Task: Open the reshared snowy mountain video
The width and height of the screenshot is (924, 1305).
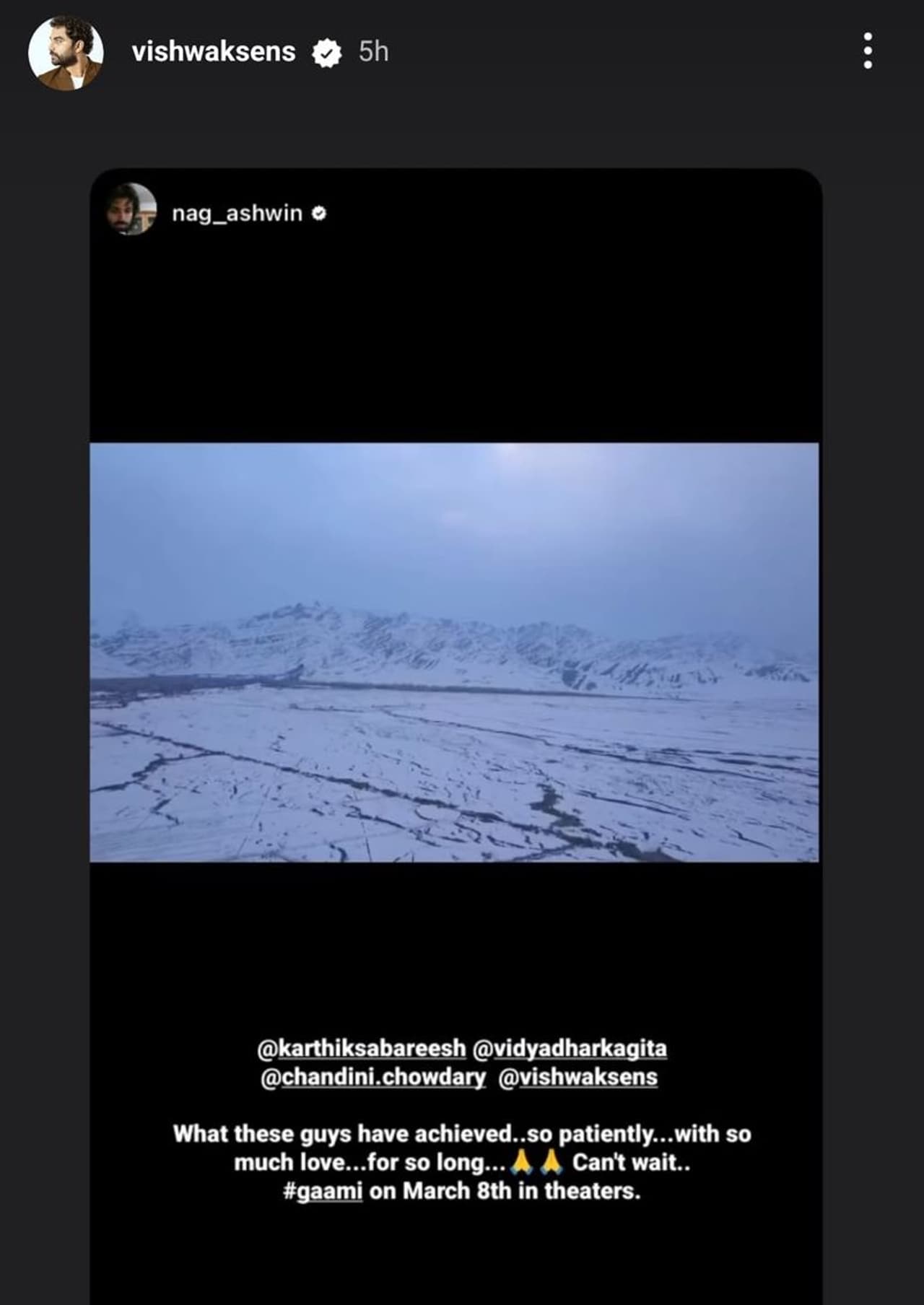Action: 454,652
